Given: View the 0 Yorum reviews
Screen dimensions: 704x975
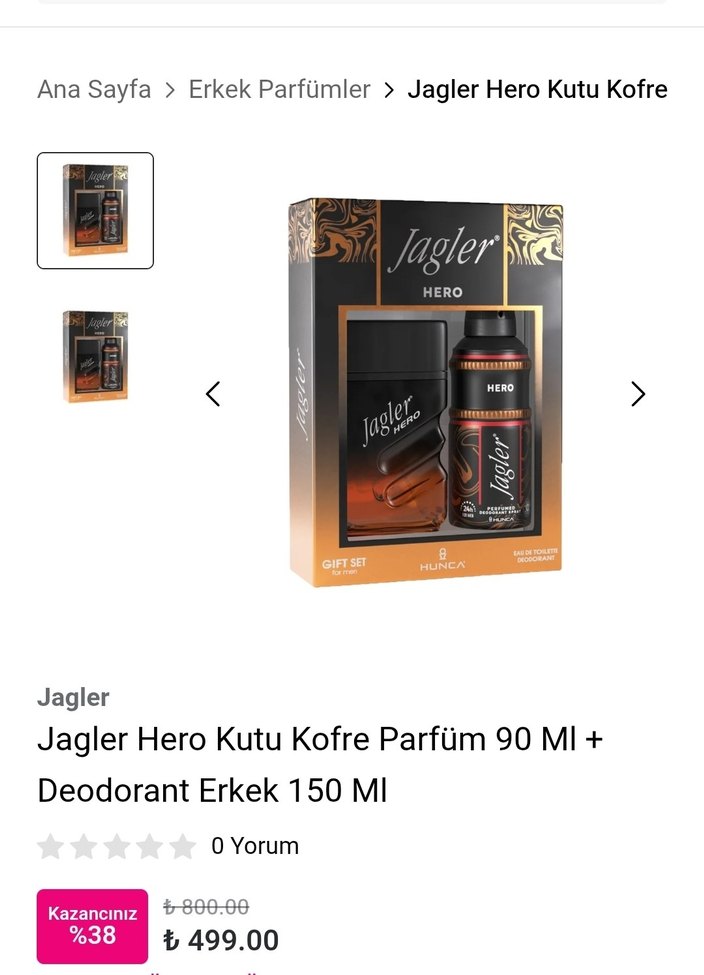Looking at the screenshot, I should click(x=254, y=846).
